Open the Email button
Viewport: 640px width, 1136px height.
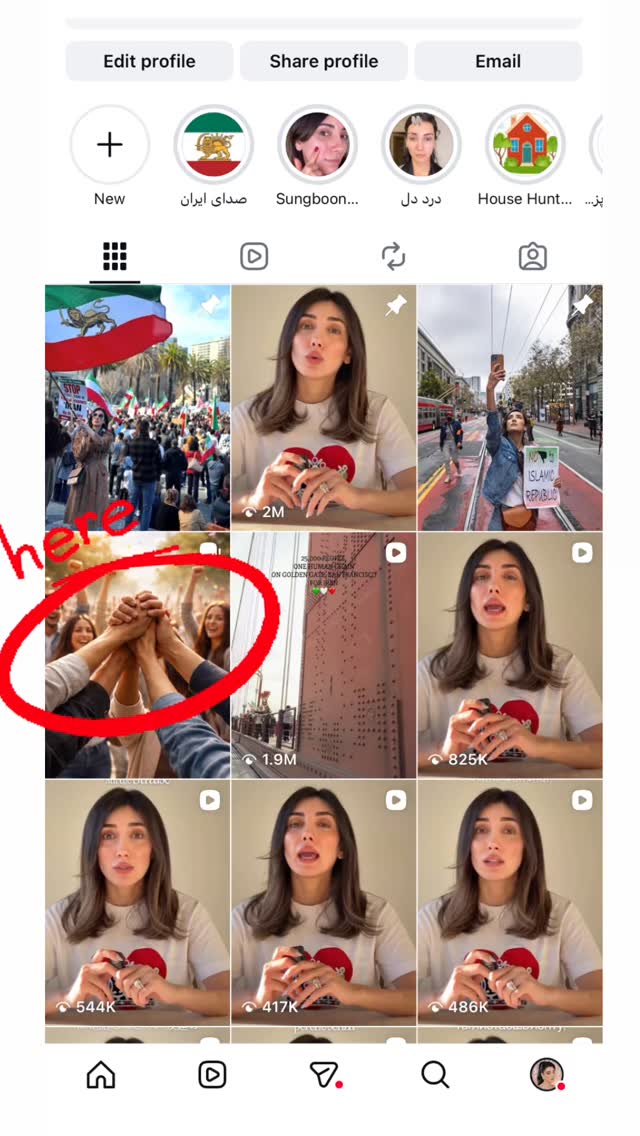pyautogui.click(x=498, y=62)
